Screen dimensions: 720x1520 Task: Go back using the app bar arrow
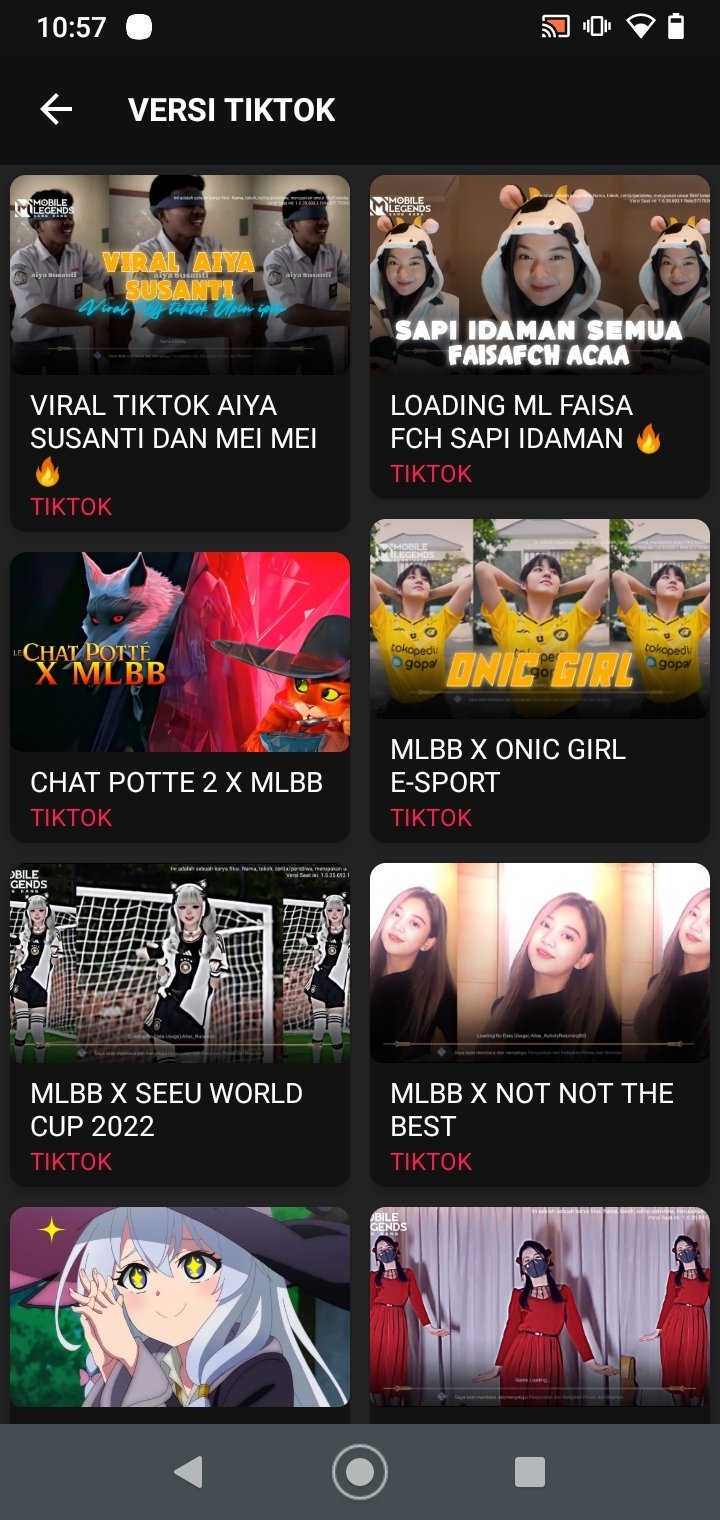click(56, 109)
